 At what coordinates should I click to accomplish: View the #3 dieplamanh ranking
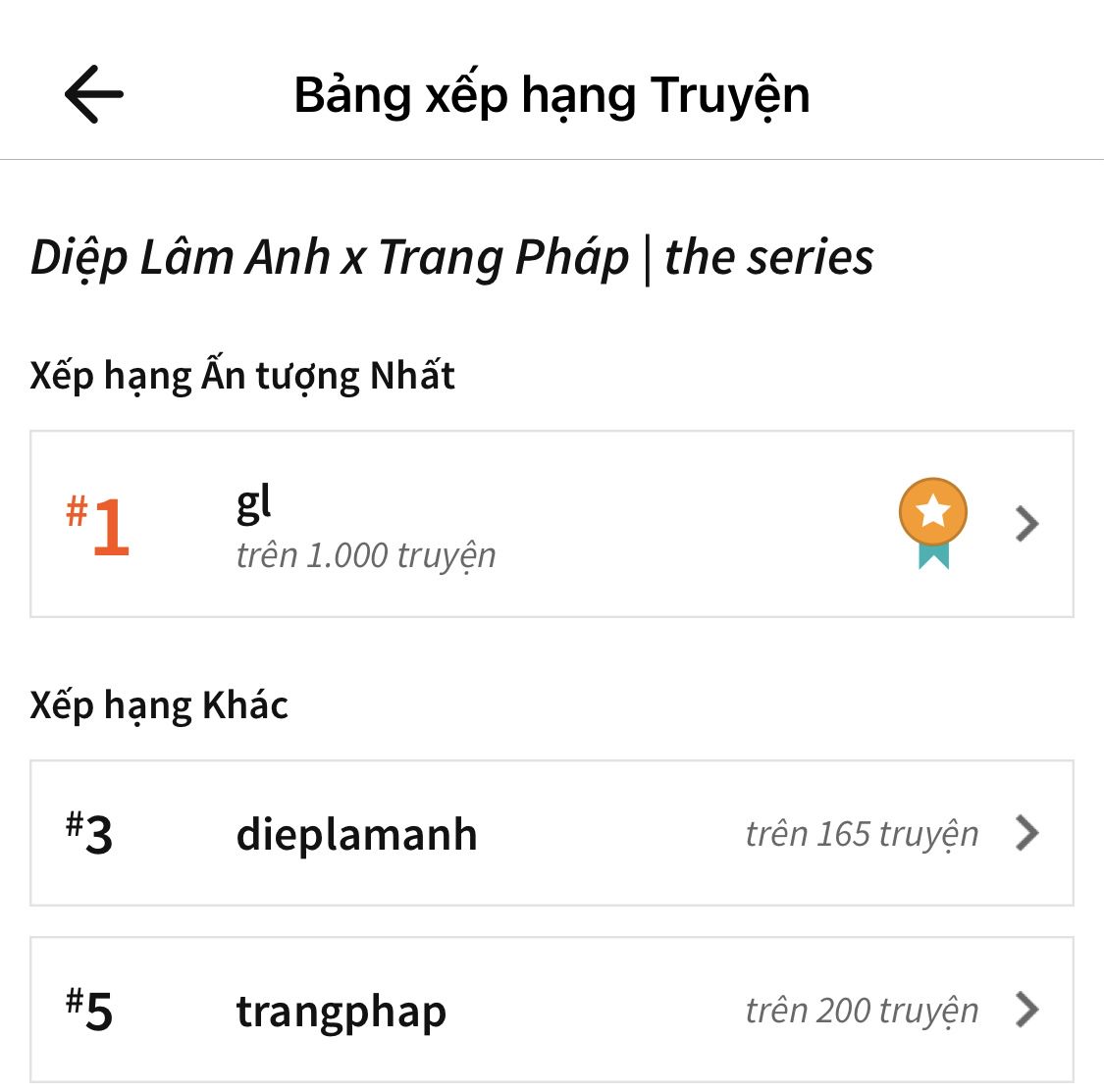(x=552, y=833)
